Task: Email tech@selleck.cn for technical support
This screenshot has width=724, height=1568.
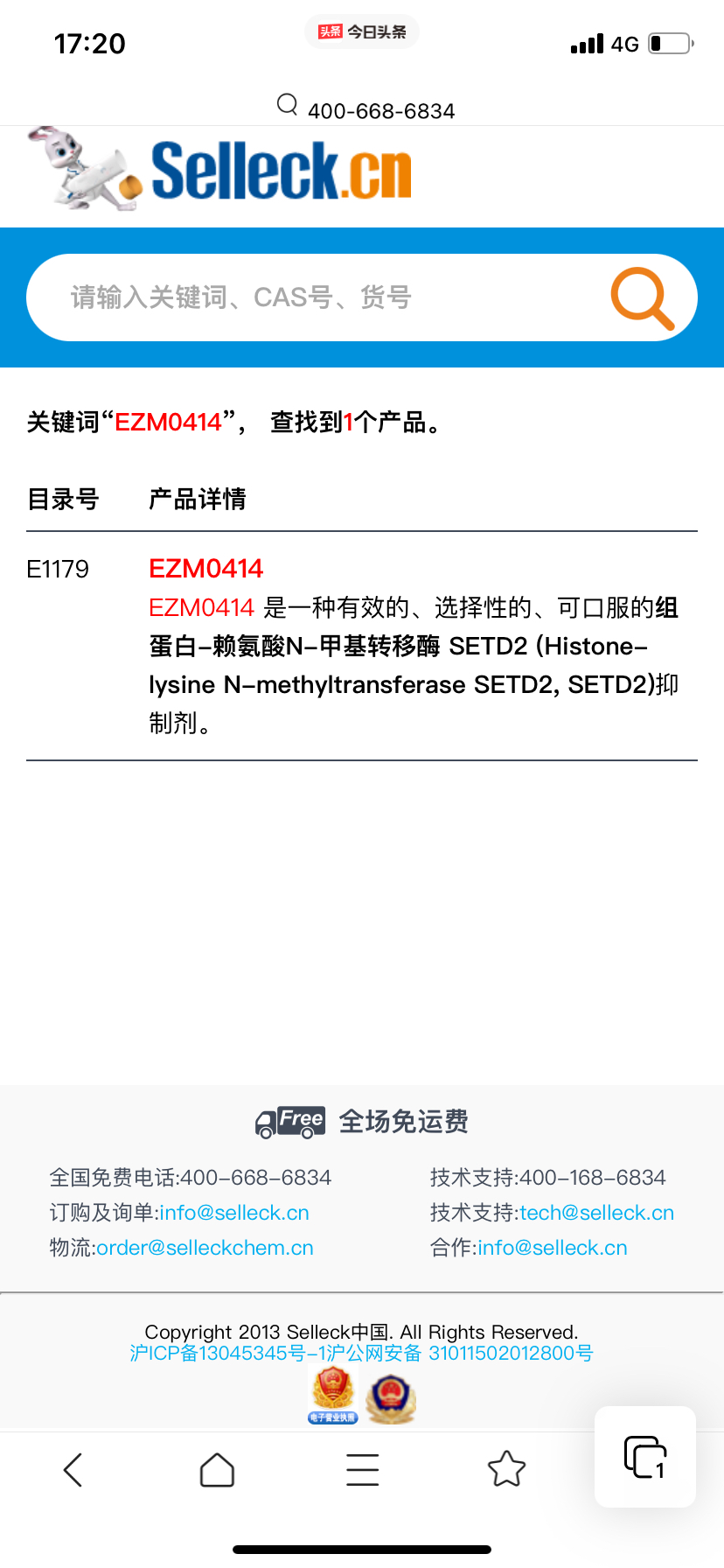Action: (x=596, y=1213)
